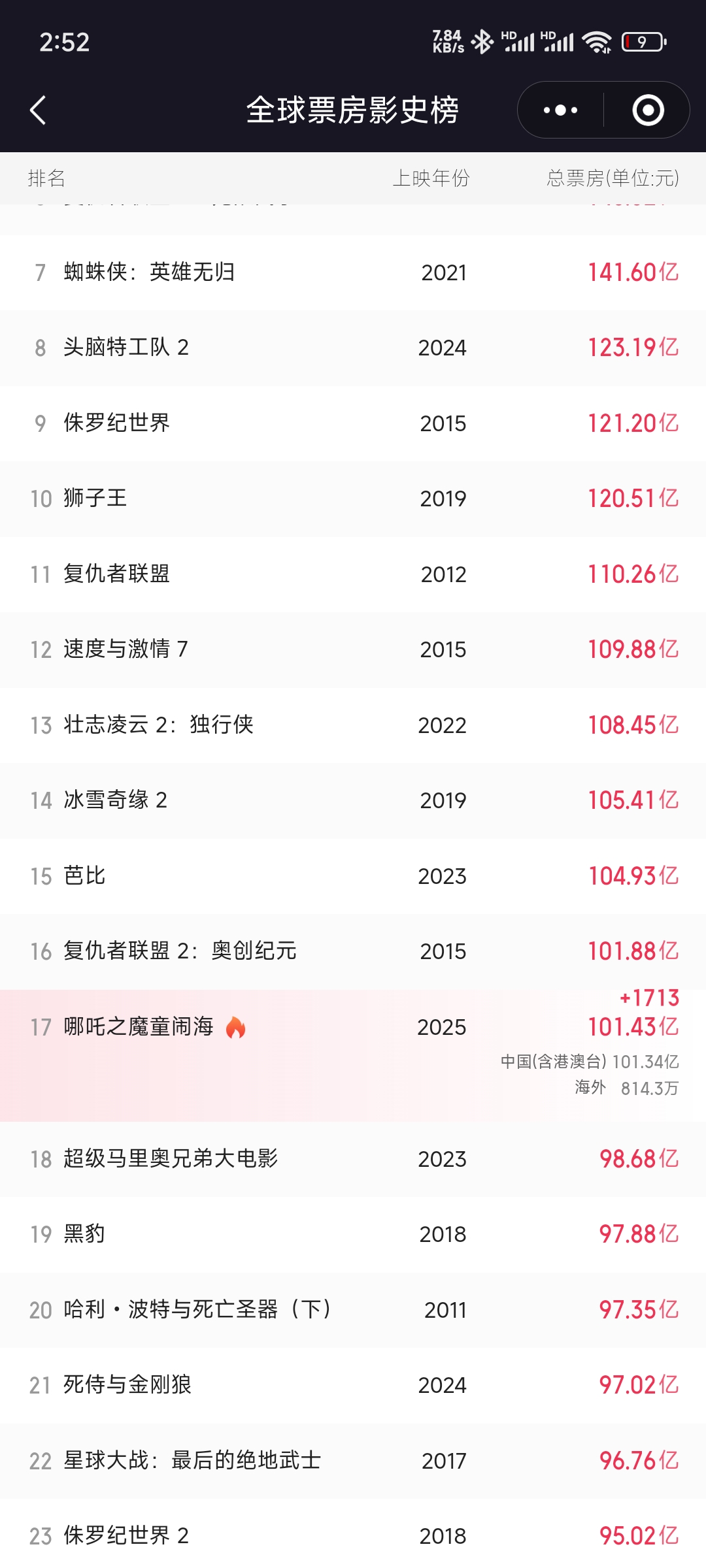Tap the +1713 increment indicator
The width and height of the screenshot is (706, 1568).
(651, 996)
